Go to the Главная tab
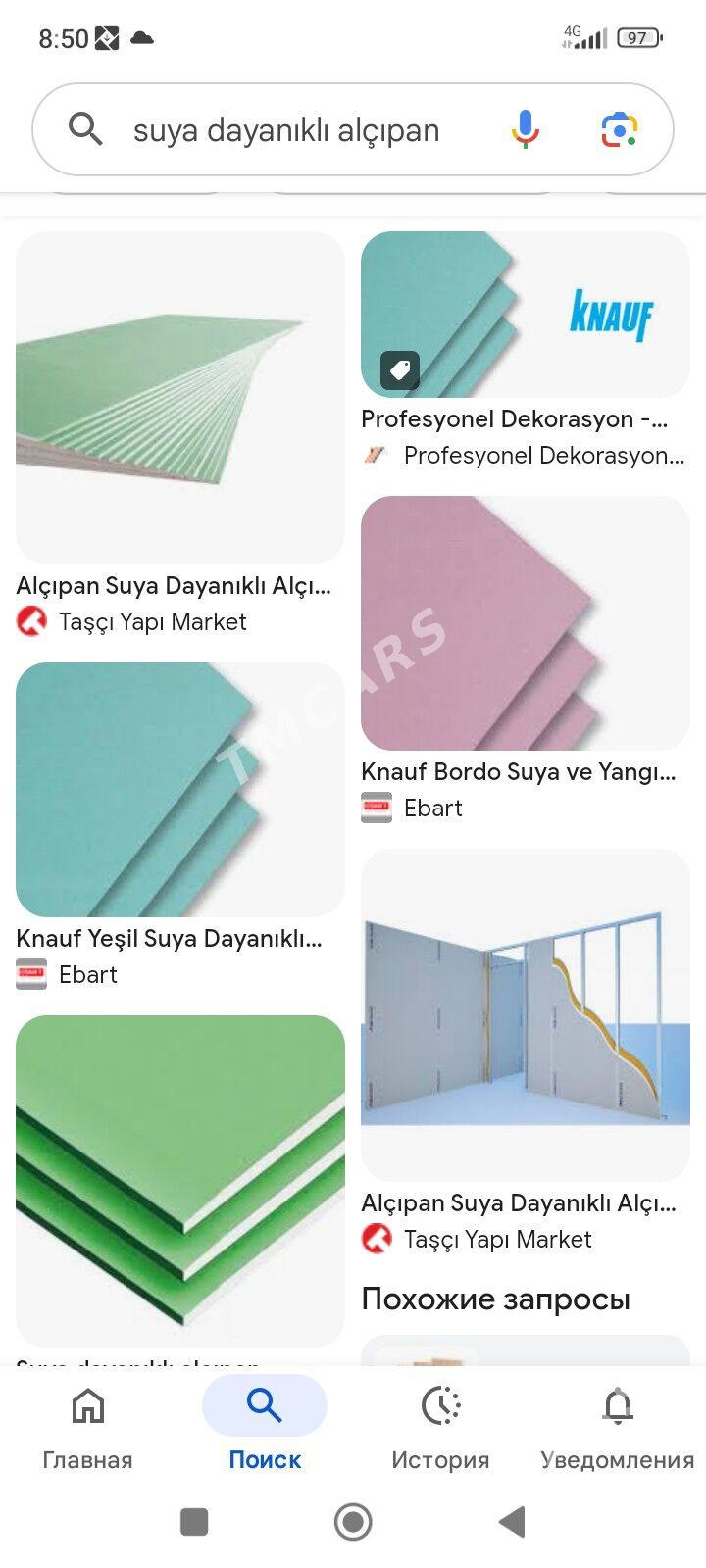The height and width of the screenshot is (1568, 706). click(x=88, y=1427)
